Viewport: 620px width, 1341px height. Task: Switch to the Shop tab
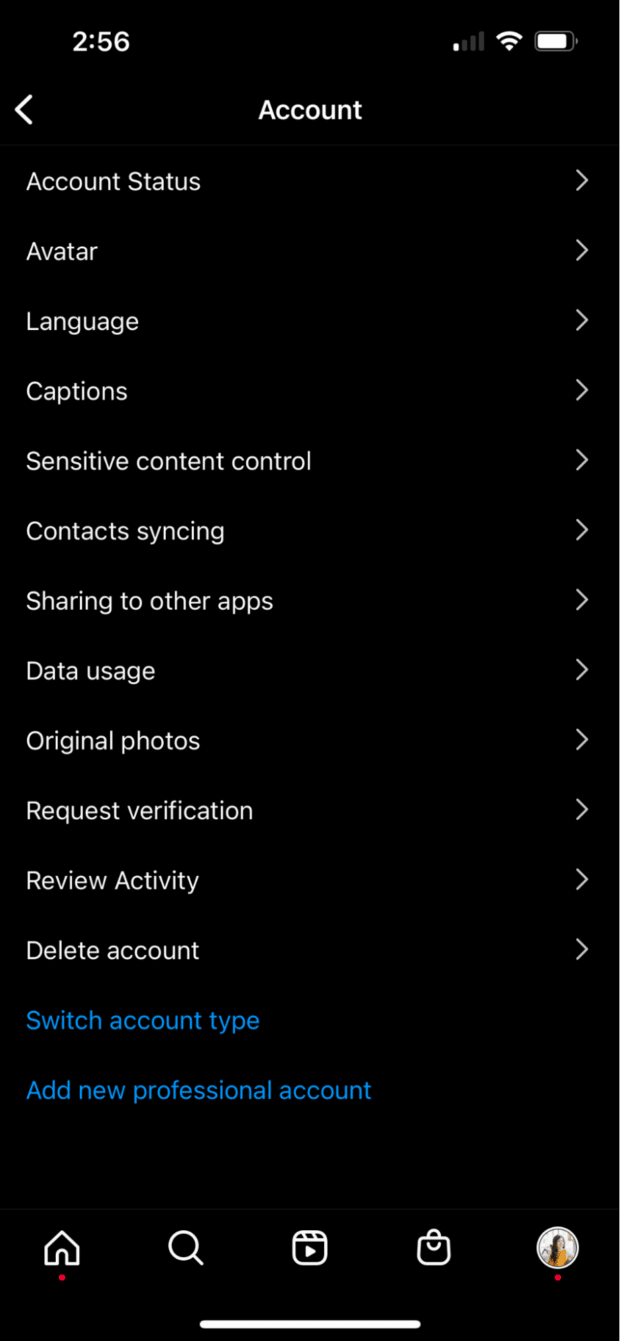tap(433, 1248)
